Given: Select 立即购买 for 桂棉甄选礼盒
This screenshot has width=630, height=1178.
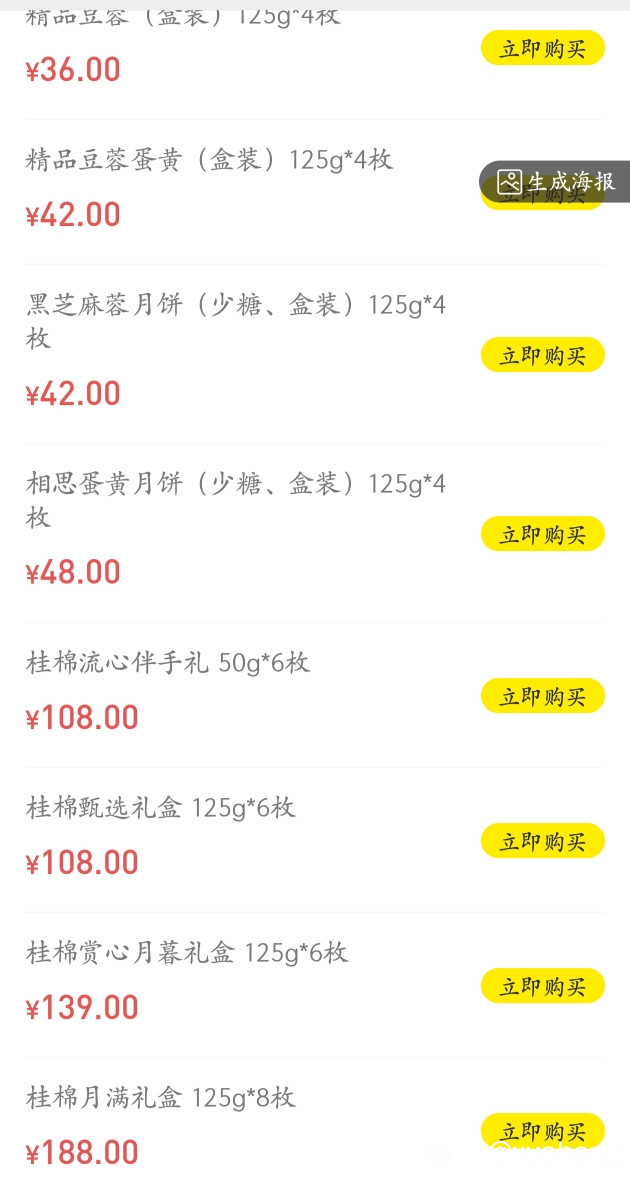Looking at the screenshot, I should (543, 841).
